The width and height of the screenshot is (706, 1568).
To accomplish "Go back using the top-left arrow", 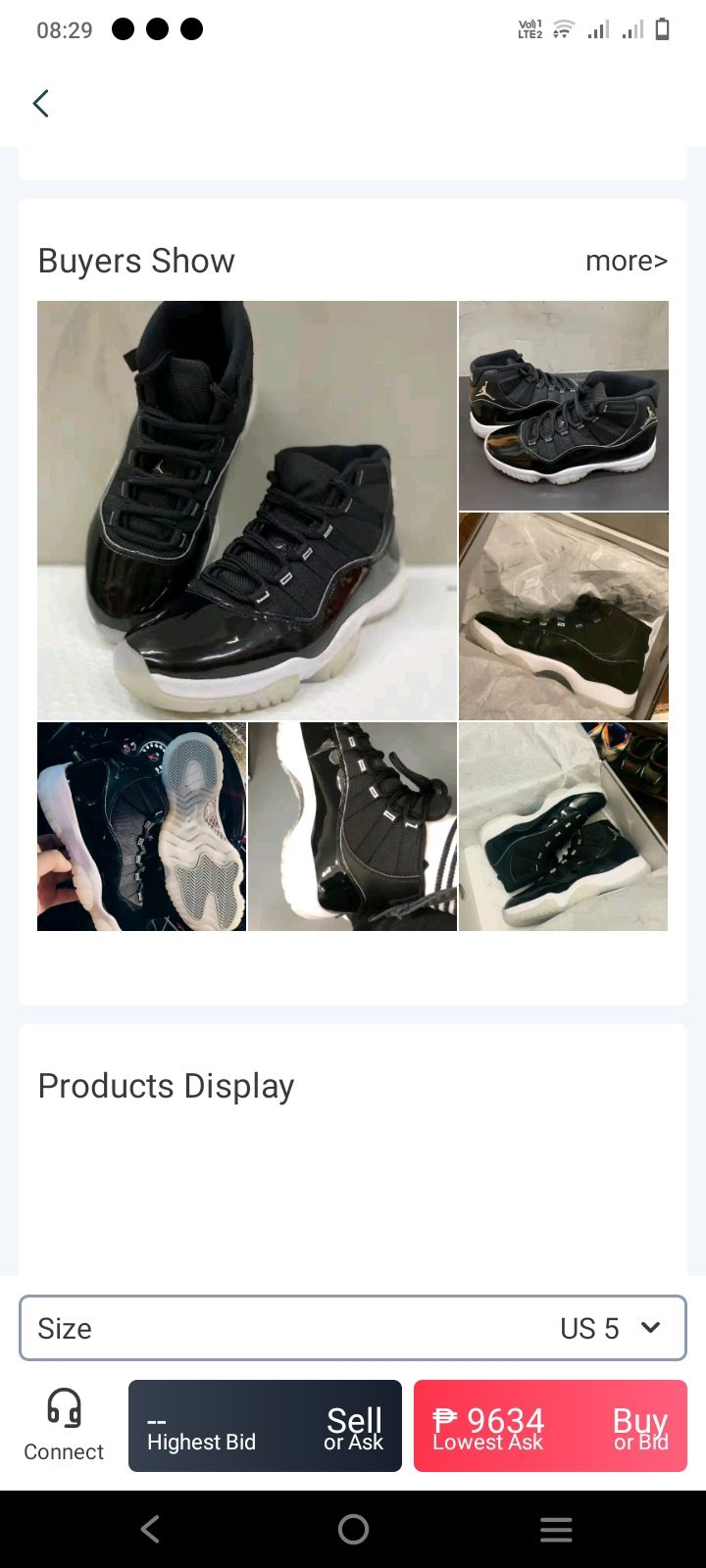I will [41, 103].
